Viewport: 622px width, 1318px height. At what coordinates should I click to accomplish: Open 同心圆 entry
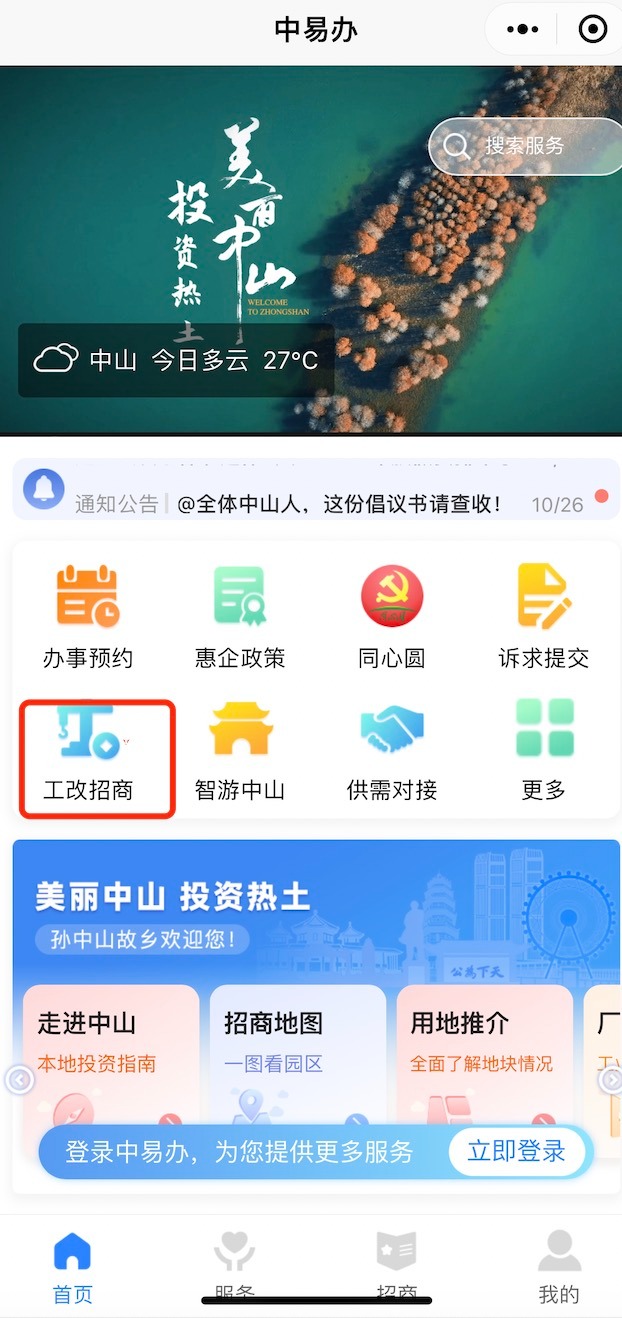[392, 617]
